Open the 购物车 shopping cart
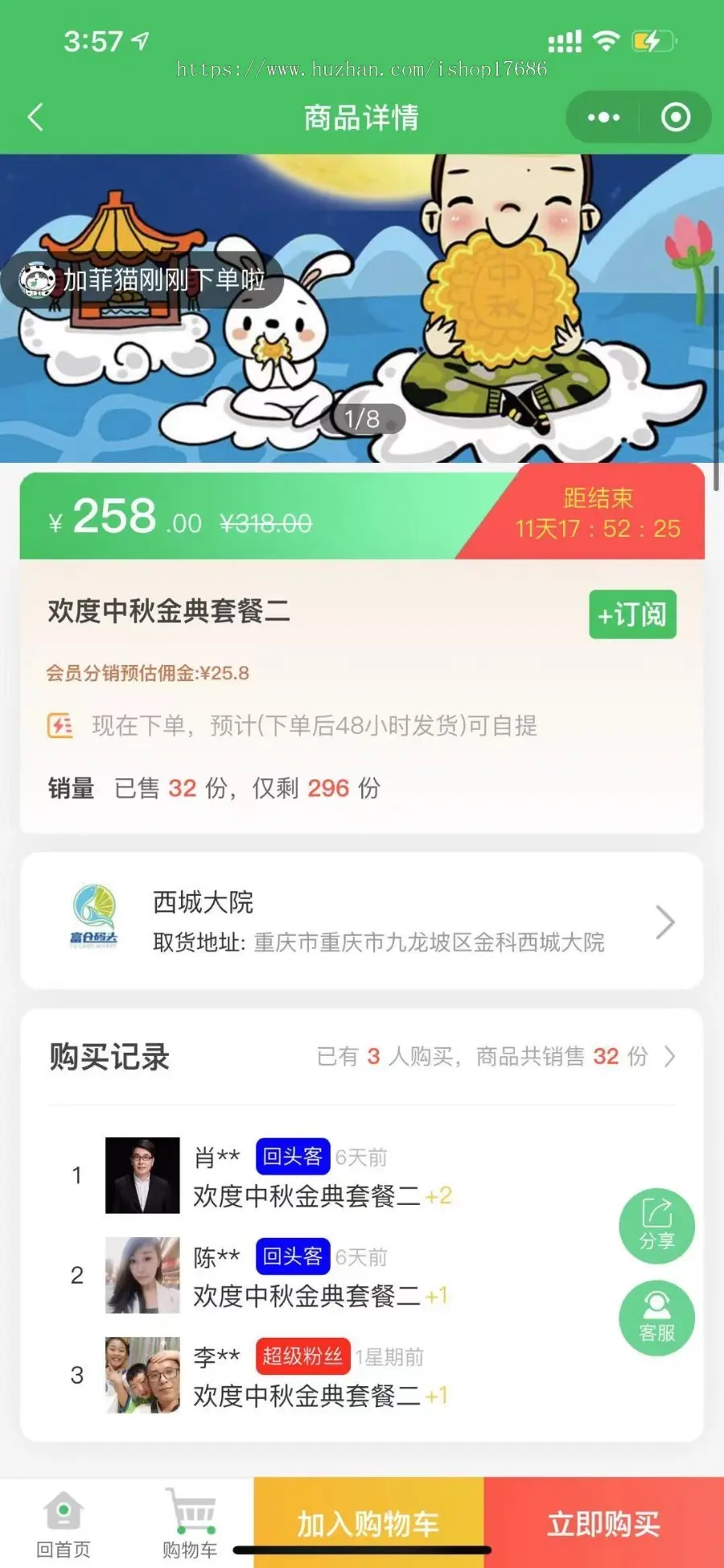 pos(190,1524)
